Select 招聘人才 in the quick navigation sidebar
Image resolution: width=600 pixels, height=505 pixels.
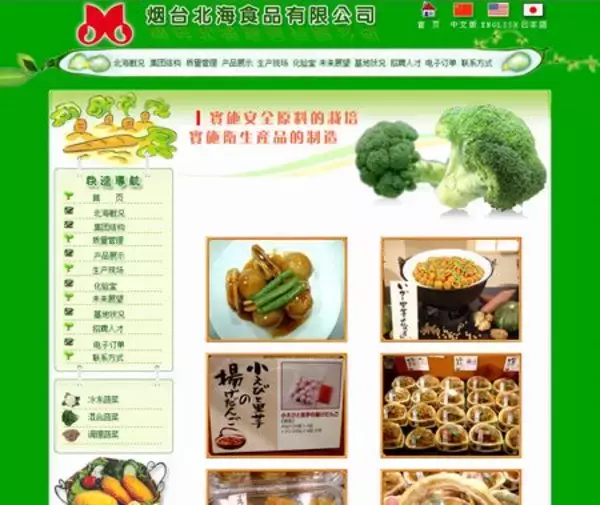click(x=109, y=328)
